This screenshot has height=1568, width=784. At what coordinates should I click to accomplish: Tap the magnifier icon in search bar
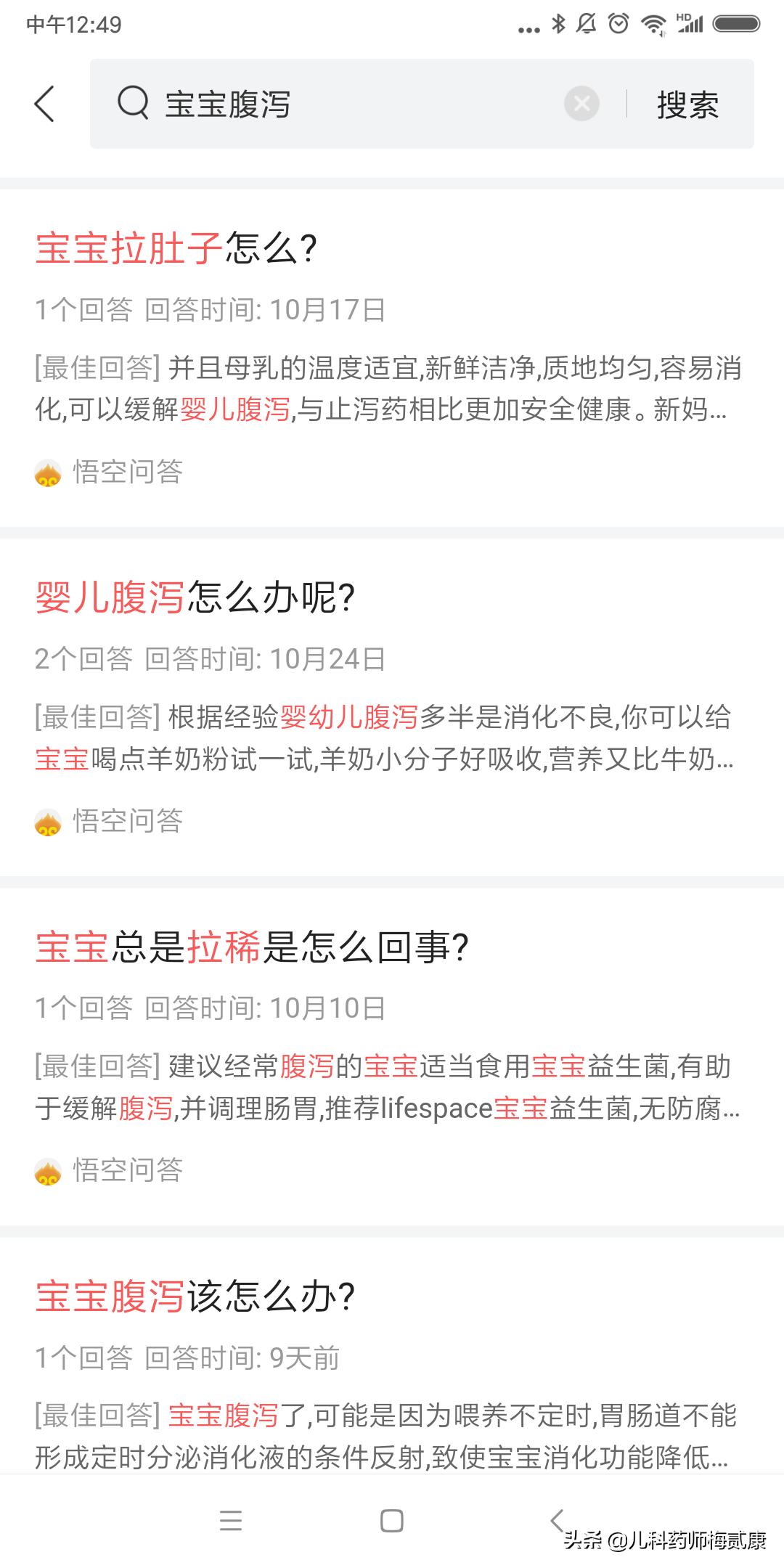tap(131, 104)
